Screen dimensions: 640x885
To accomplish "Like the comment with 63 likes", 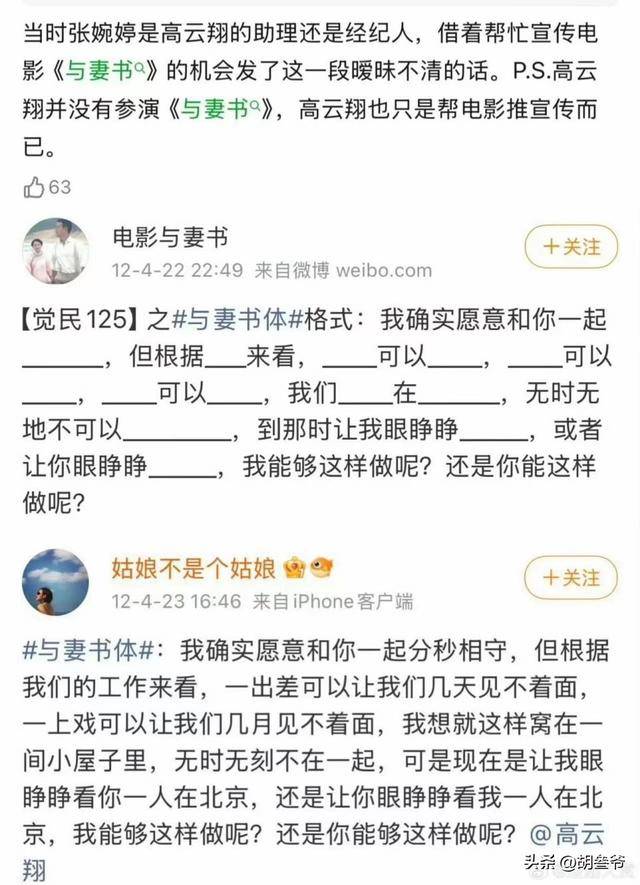I will [35, 186].
